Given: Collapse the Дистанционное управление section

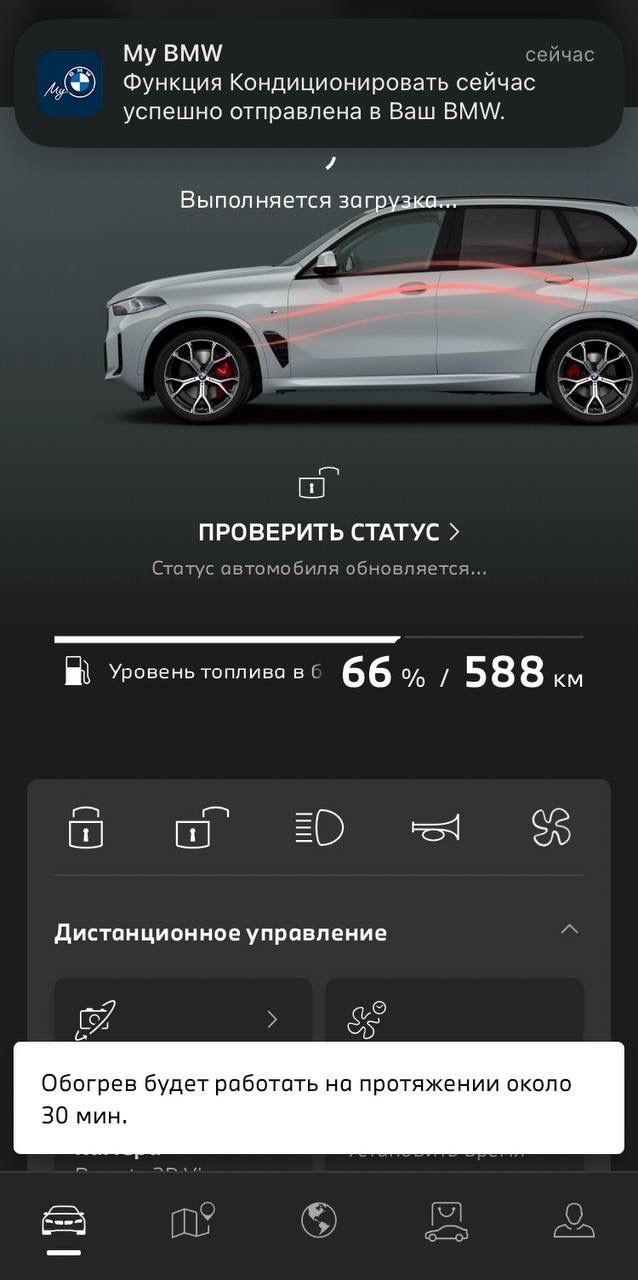Looking at the screenshot, I should pyautogui.click(x=569, y=930).
